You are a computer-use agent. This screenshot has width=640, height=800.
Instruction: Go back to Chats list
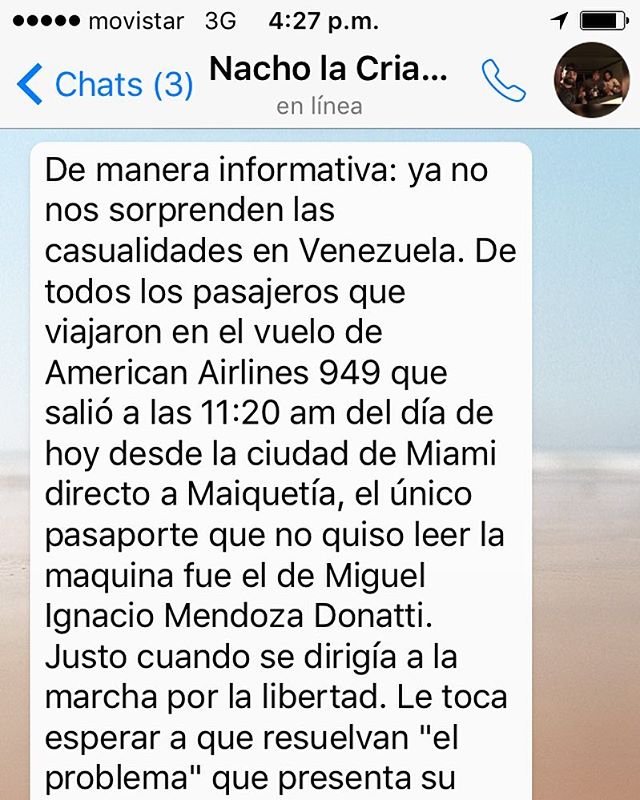tap(104, 85)
